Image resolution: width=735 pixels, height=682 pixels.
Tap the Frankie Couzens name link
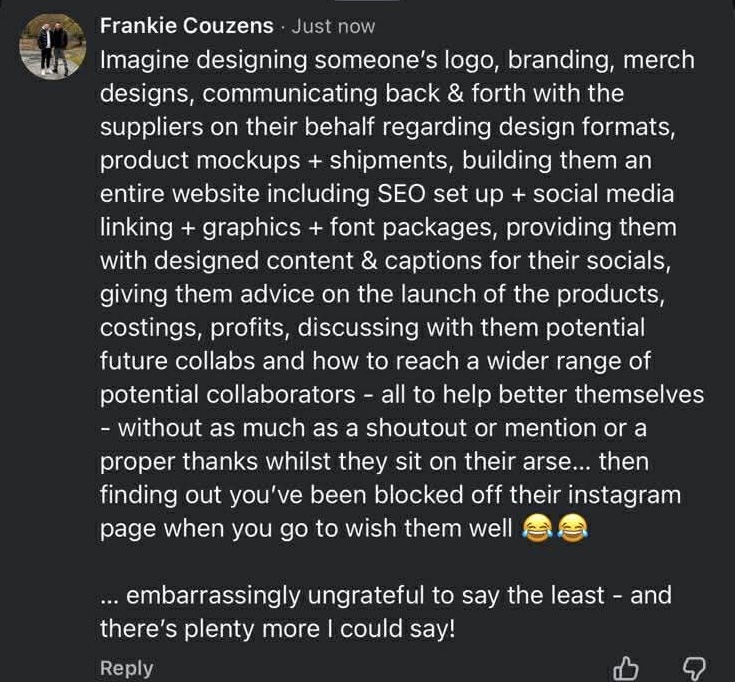point(187,25)
